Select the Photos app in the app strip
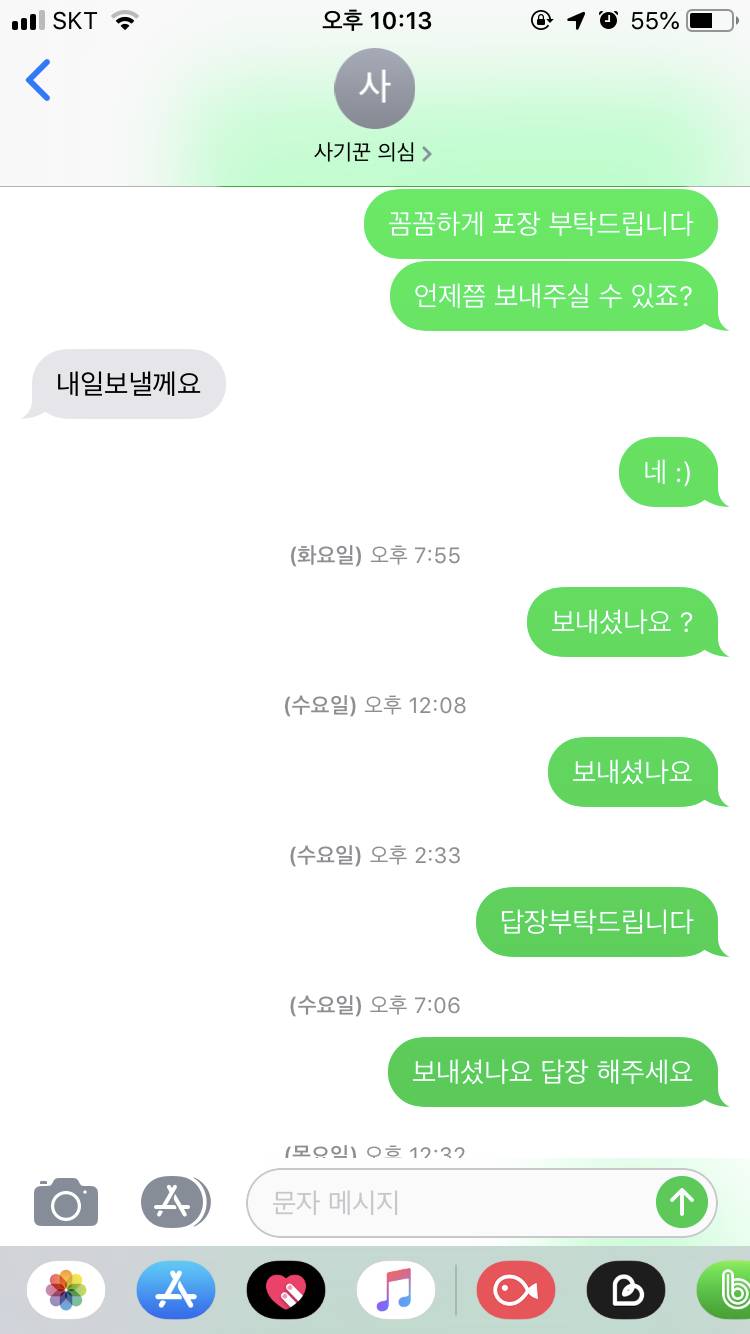750x1334 pixels. click(x=65, y=1290)
